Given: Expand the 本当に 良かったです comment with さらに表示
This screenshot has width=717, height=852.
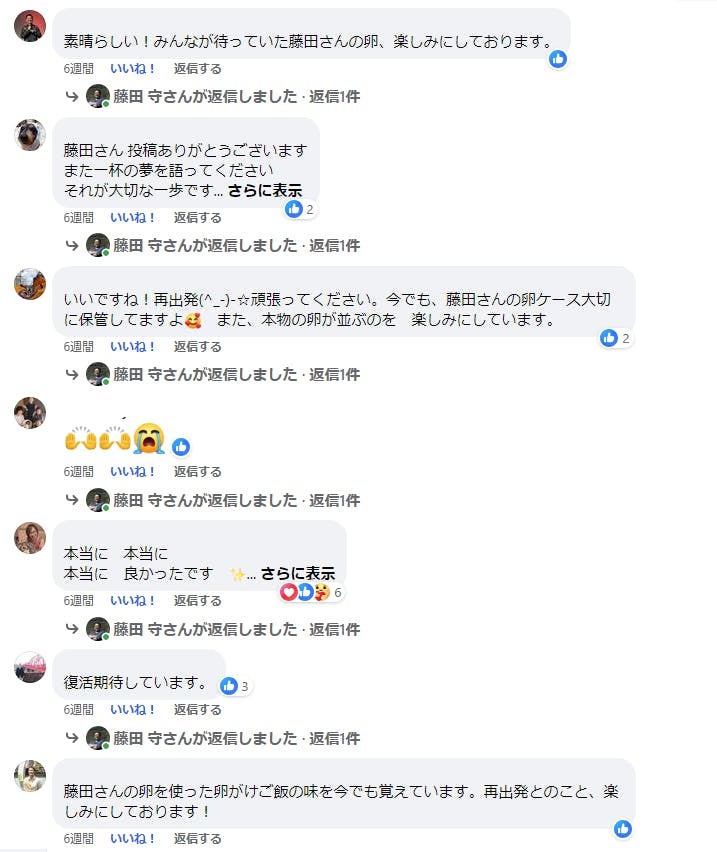Looking at the screenshot, I should (297, 574).
